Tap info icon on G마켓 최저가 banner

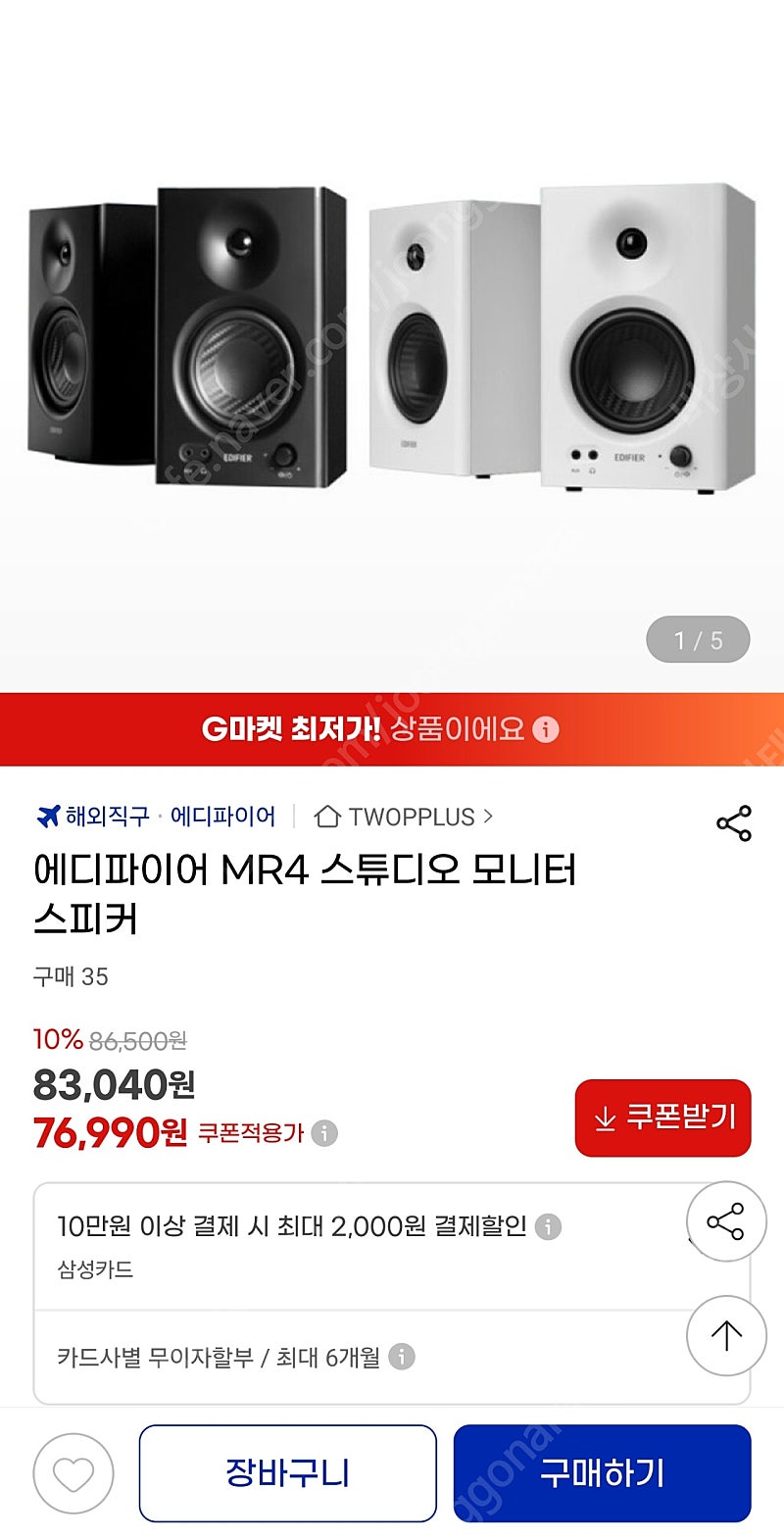tap(546, 729)
